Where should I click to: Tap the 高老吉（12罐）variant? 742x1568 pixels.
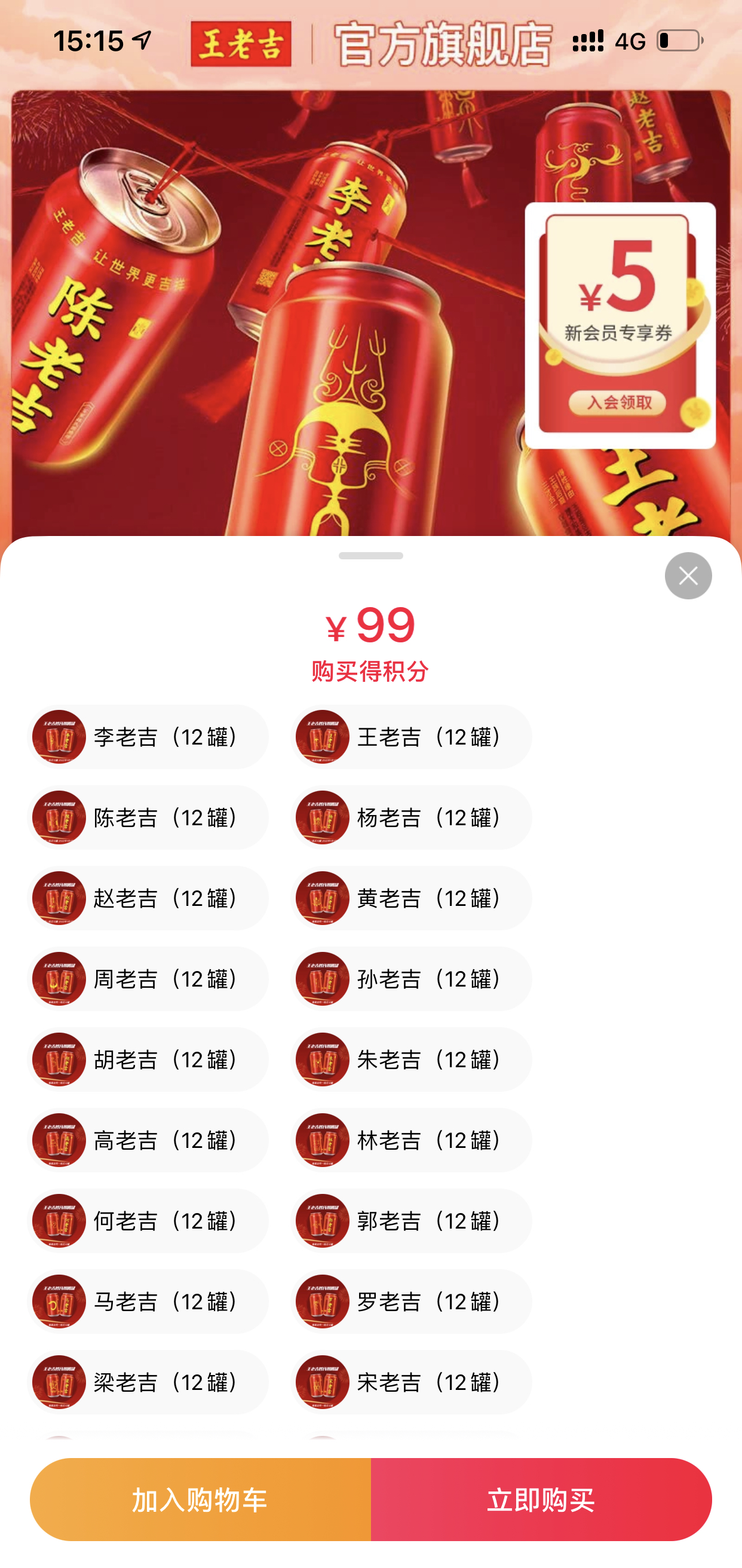click(148, 1140)
